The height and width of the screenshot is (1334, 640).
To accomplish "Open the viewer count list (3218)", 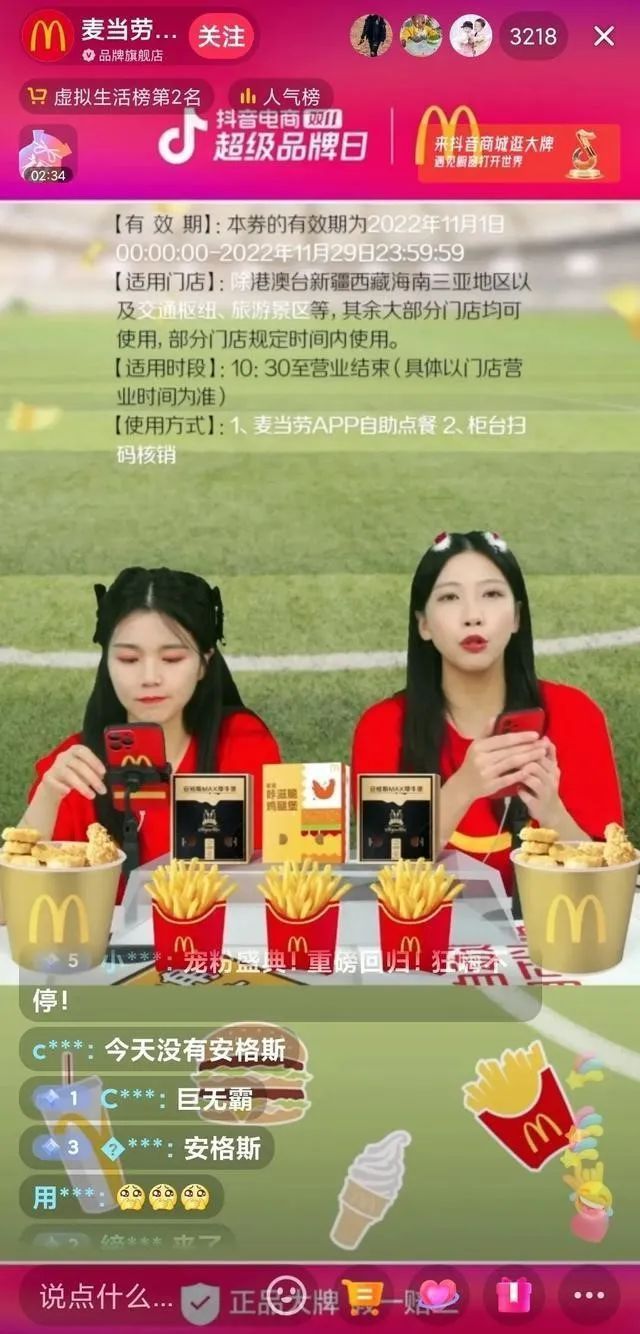I will pyautogui.click(x=533, y=36).
